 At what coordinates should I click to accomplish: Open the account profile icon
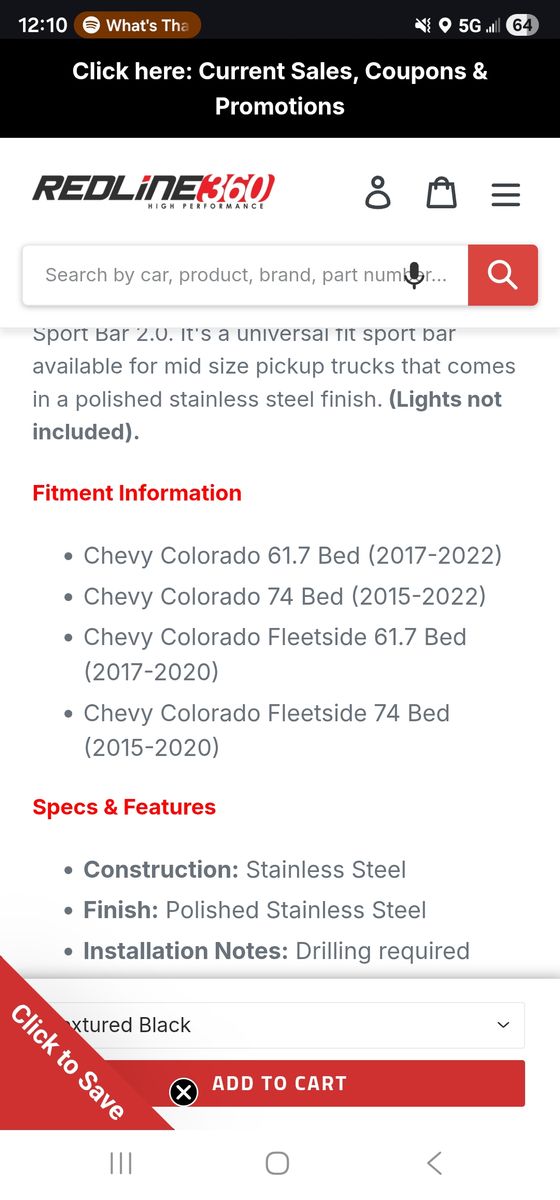click(x=378, y=192)
